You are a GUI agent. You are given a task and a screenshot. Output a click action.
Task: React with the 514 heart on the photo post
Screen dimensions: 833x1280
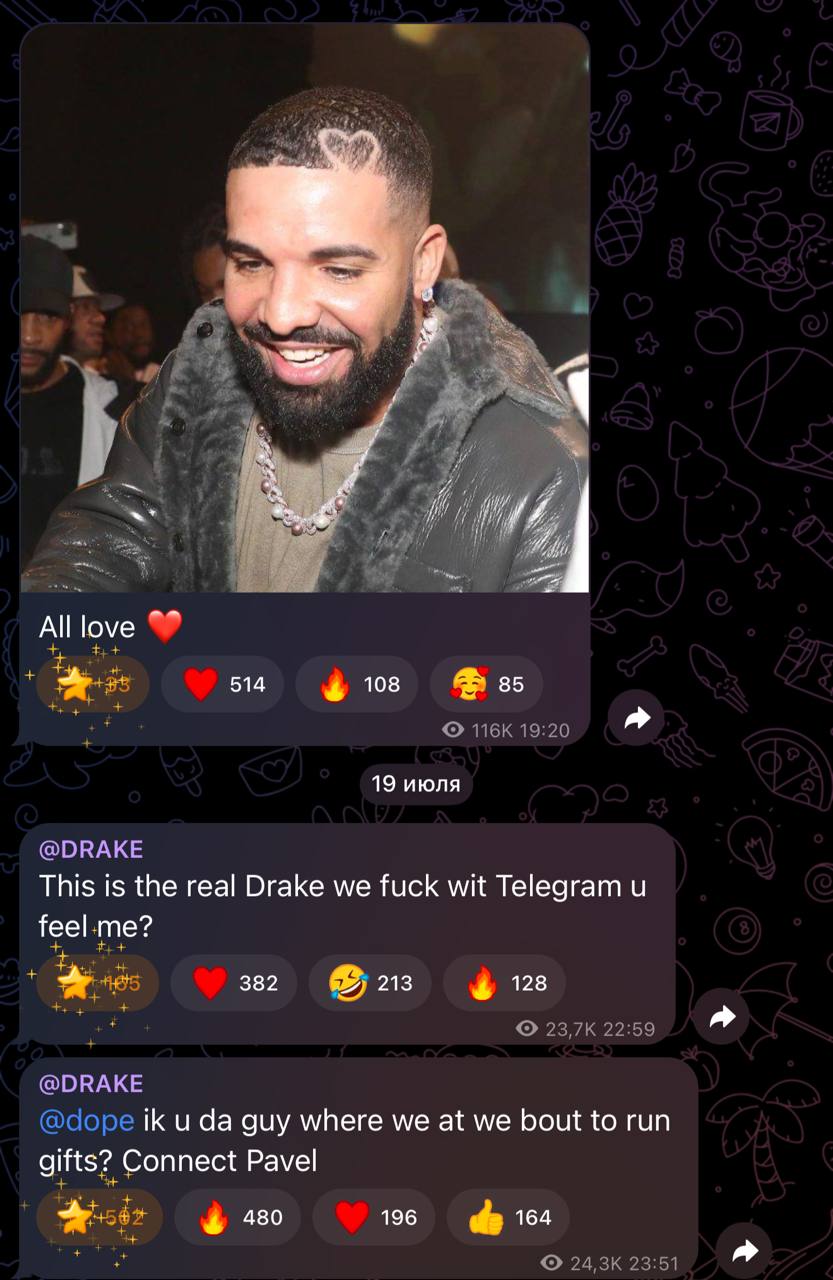pyautogui.click(x=222, y=684)
